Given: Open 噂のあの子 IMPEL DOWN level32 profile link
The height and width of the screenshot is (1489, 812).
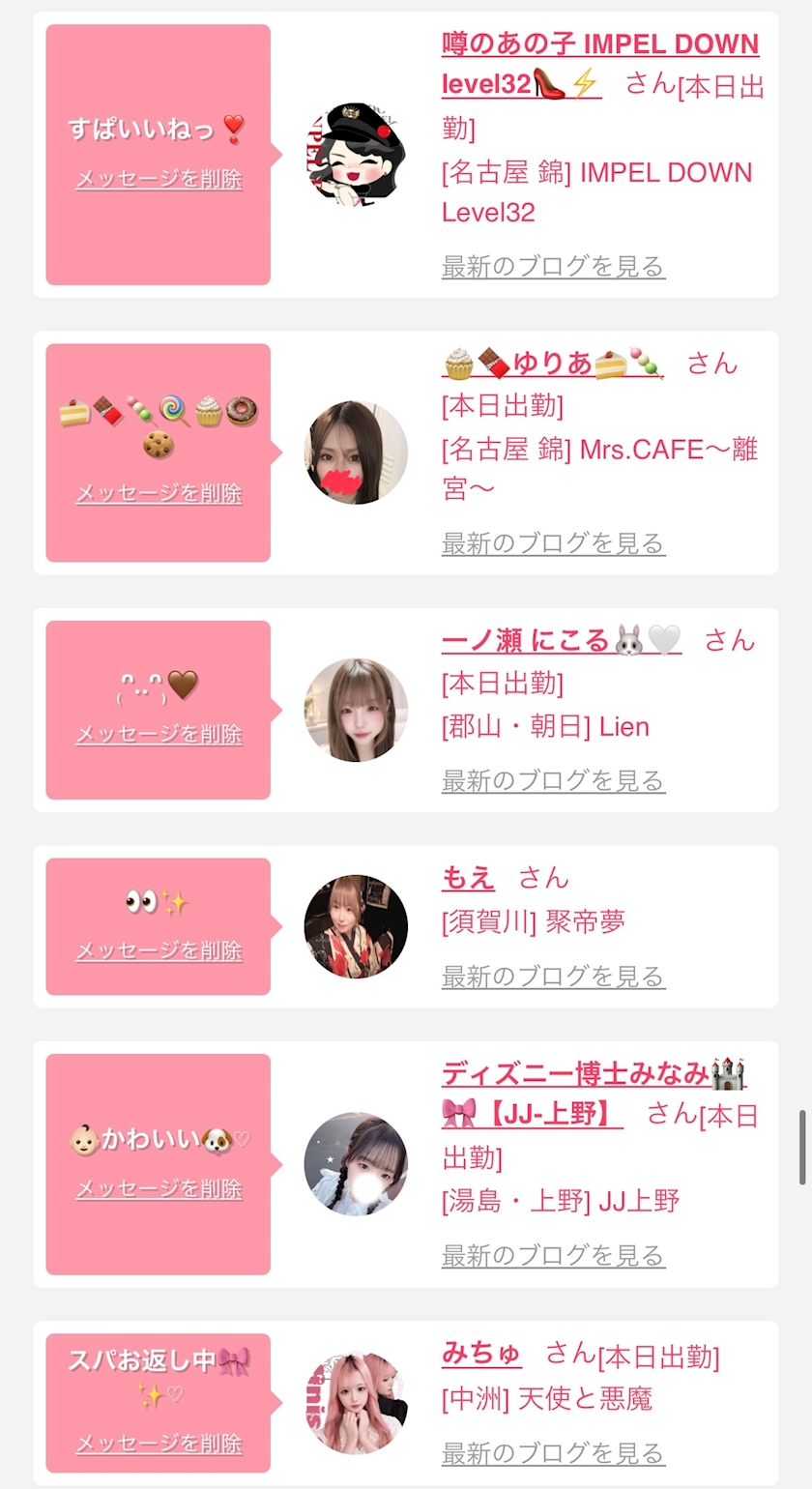Looking at the screenshot, I should pyautogui.click(x=599, y=64).
